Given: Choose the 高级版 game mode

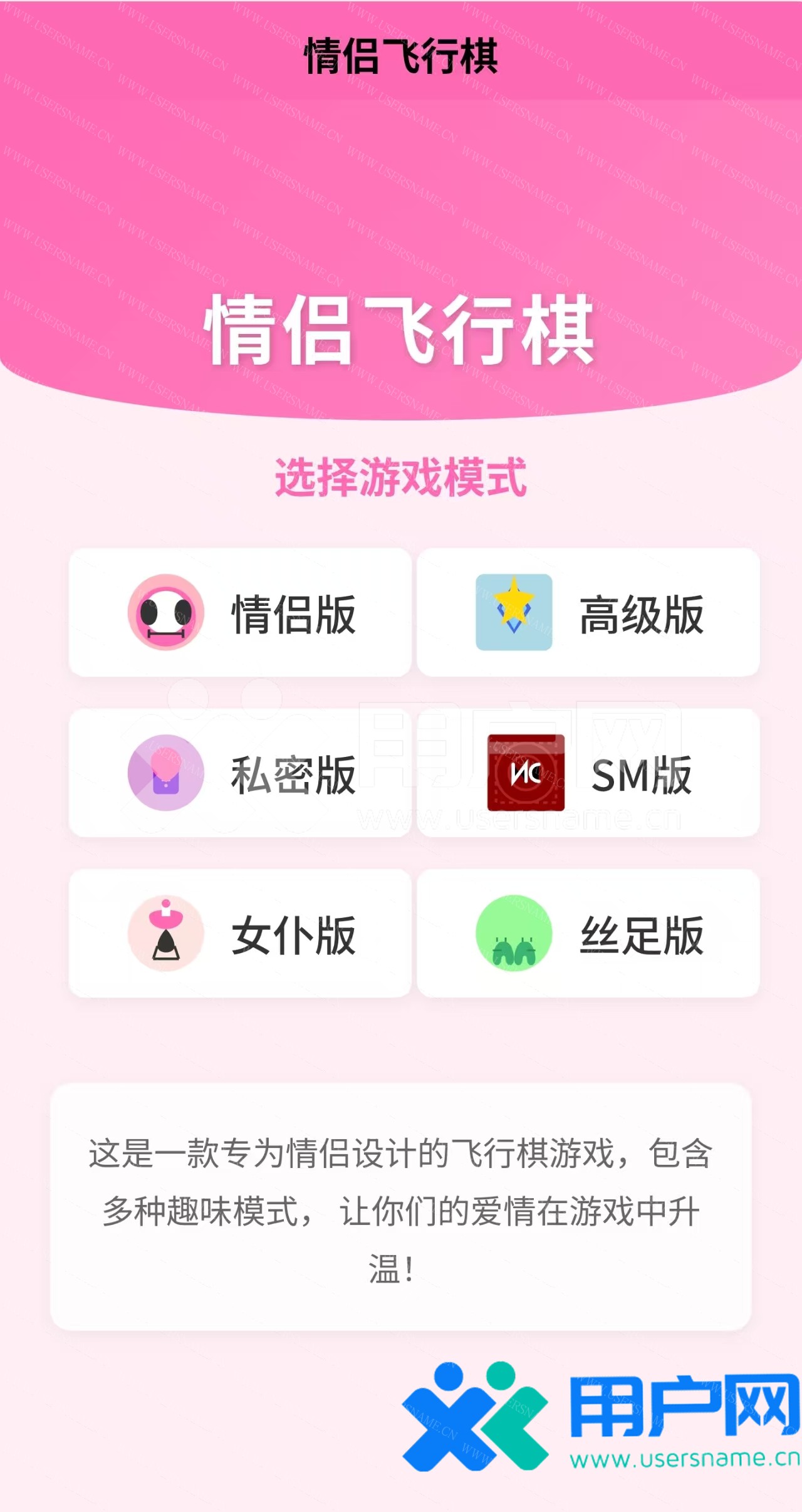Looking at the screenshot, I should click(x=588, y=613).
